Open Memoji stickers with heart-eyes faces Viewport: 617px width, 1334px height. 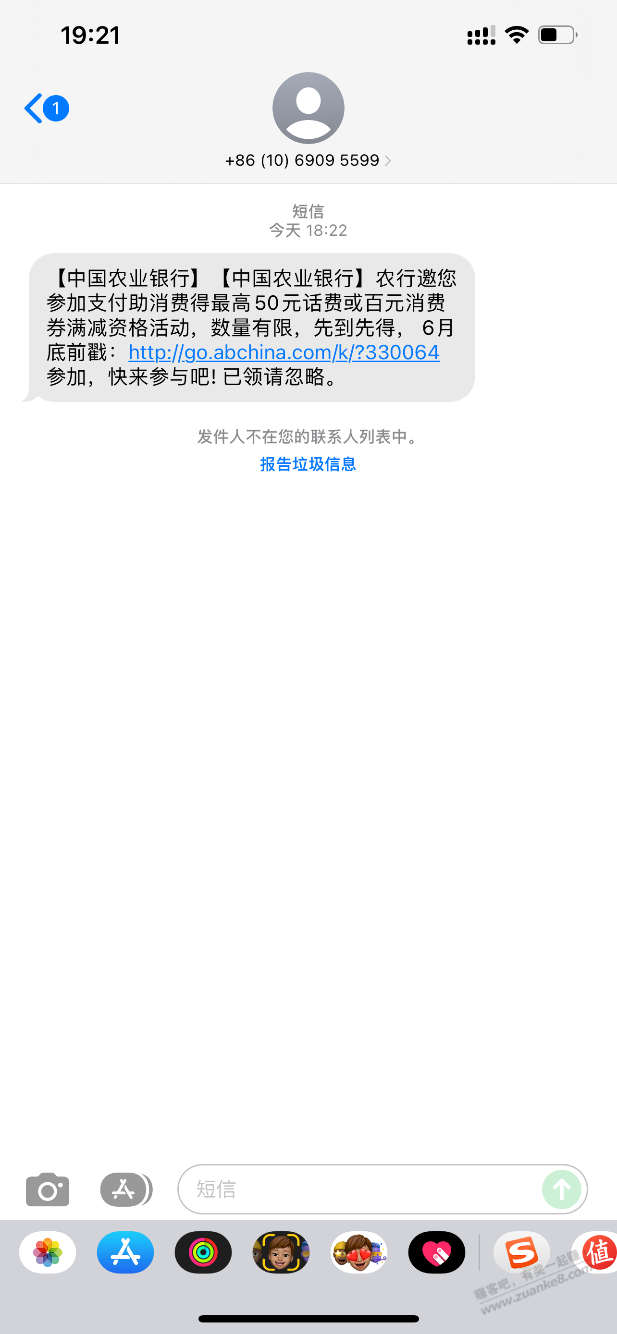(x=359, y=1252)
